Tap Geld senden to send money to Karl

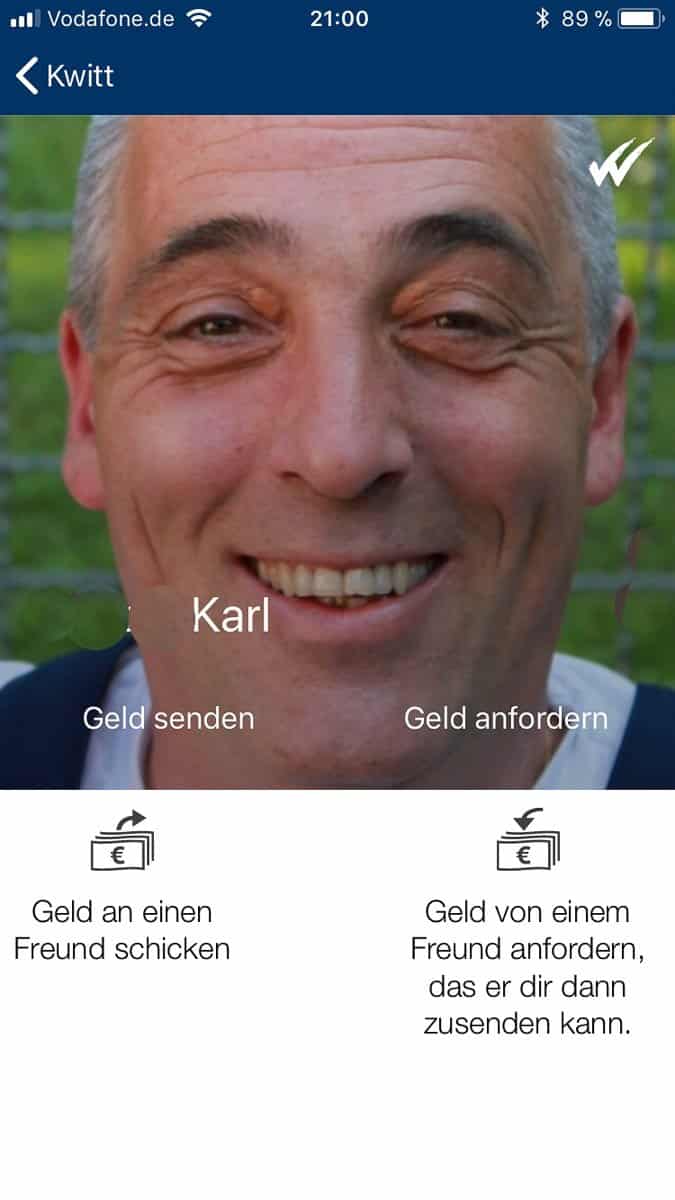pos(168,718)
